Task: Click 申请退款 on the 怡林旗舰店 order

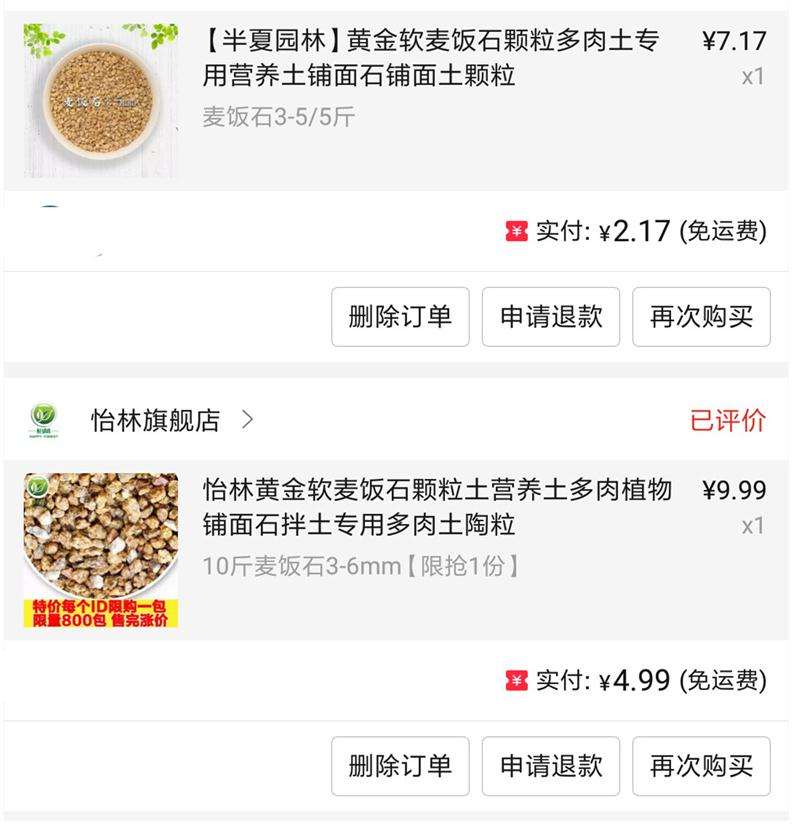Action: pyautogui.click(x=554, y=767)
